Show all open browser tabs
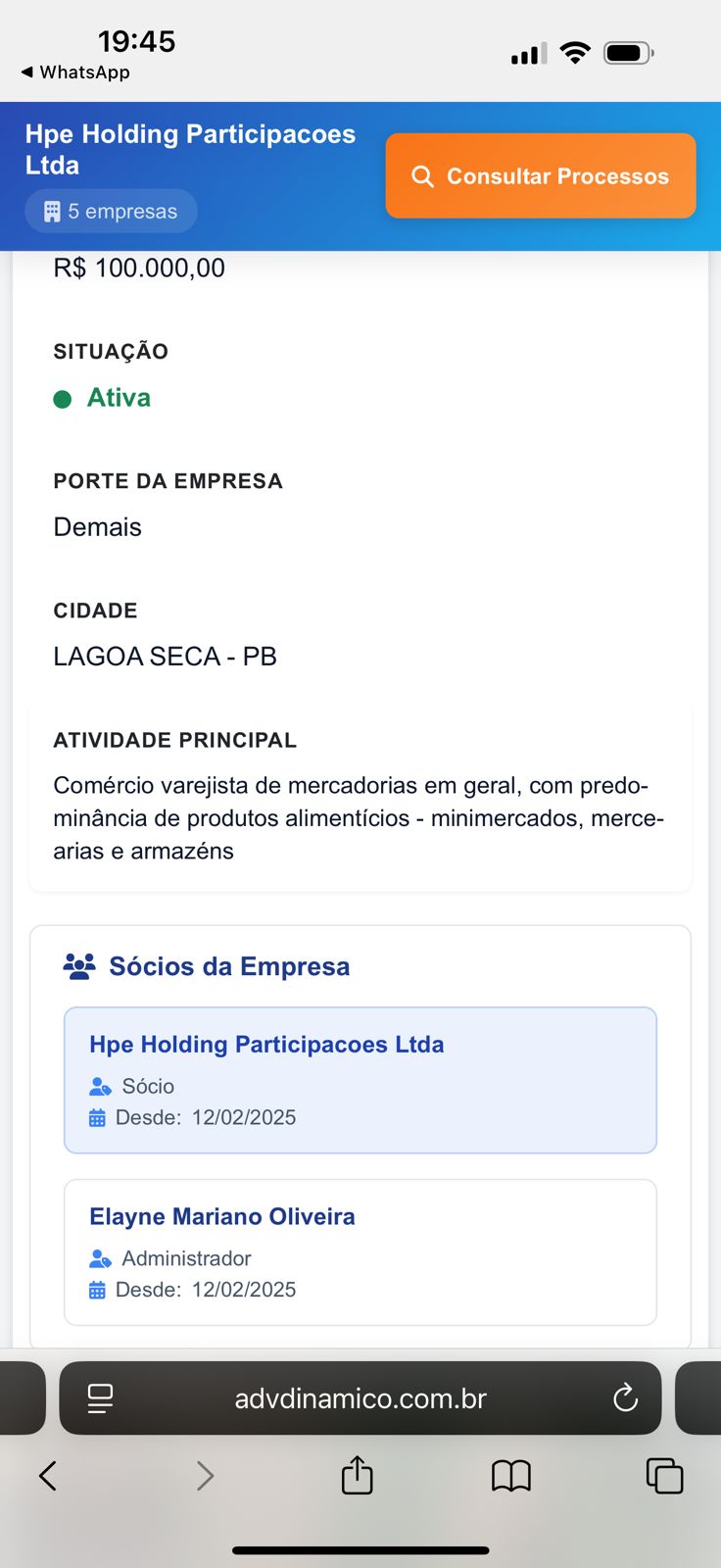Image resolution: width=721 pixels, height=1568 pixels. coord(664,1476)
